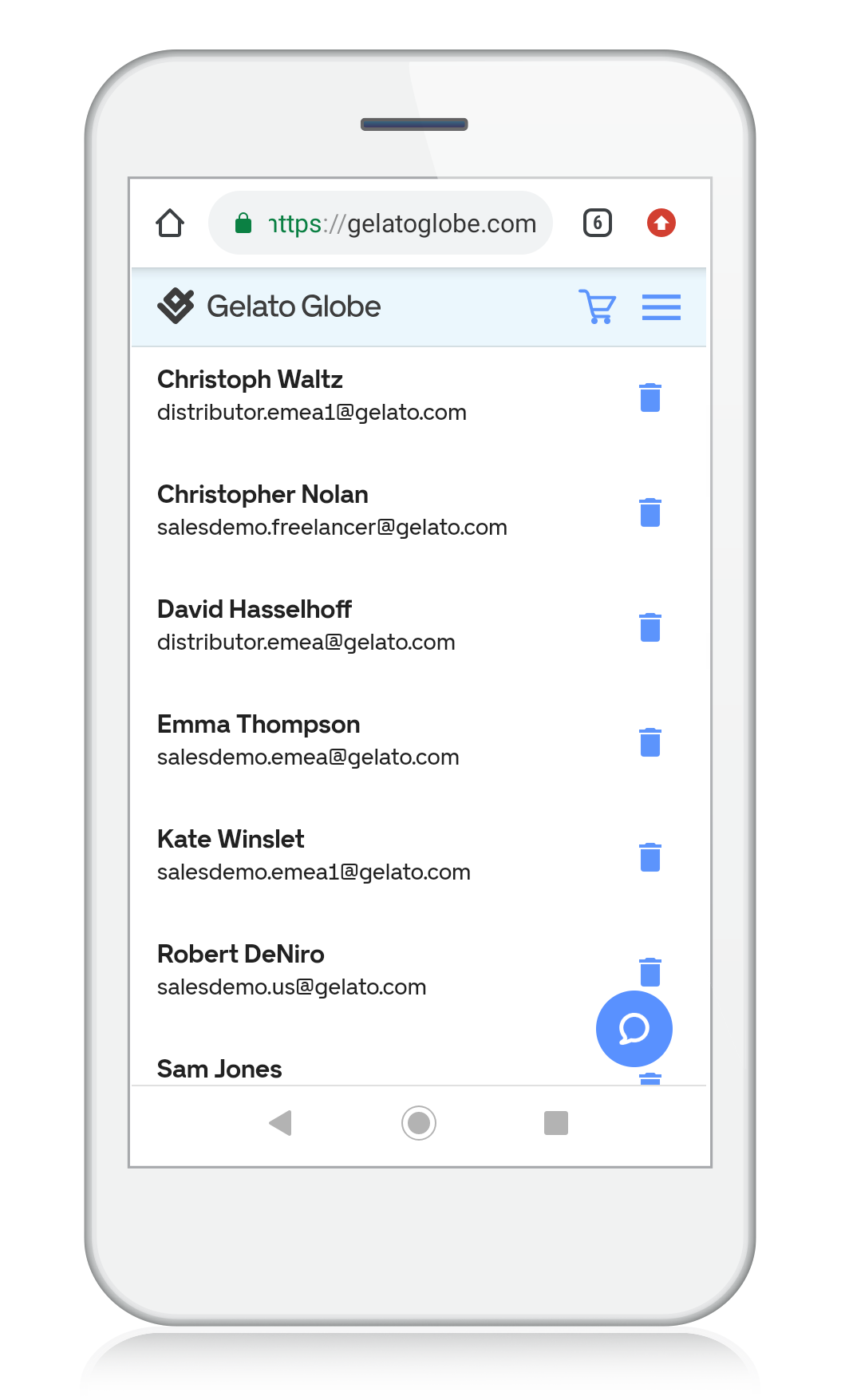Remove Kate Winslet from the list
The width and height of the screenshot is (841, 1400).
coord(650,857)
